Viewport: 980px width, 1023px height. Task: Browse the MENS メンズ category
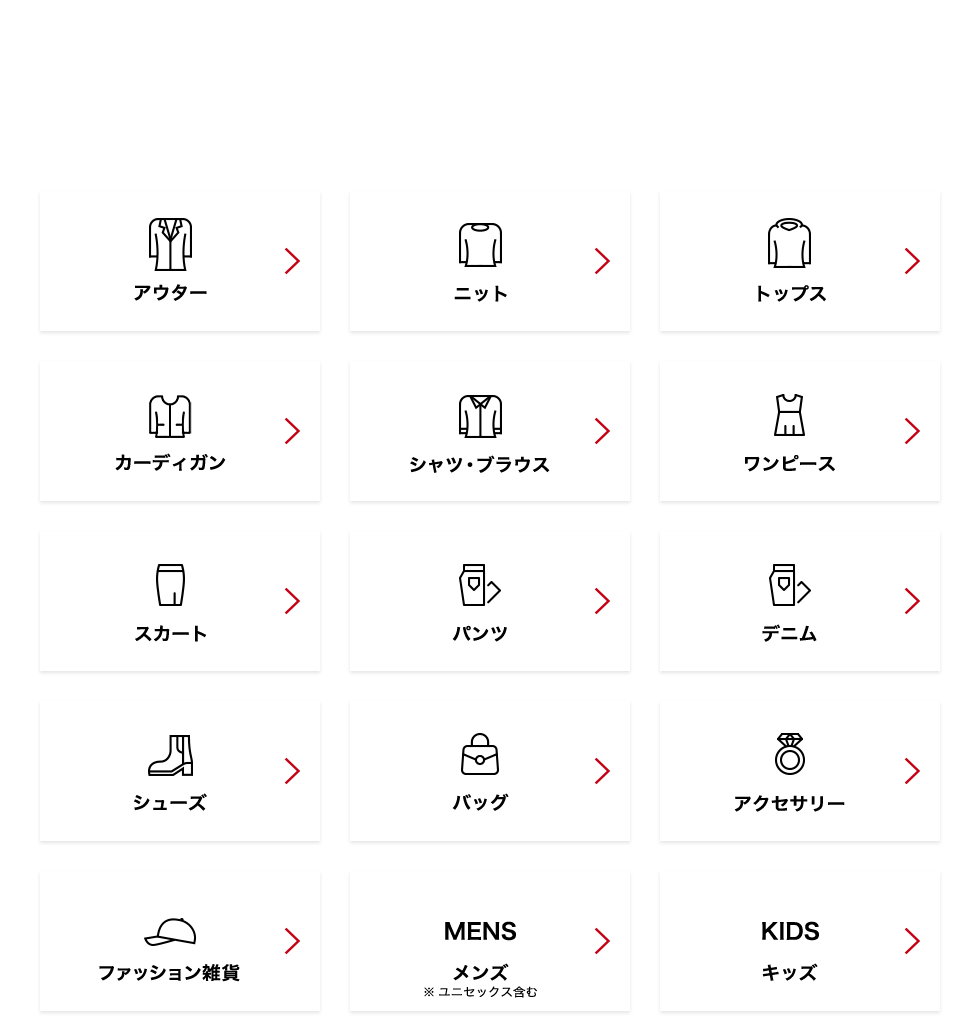tap(490, 942)
